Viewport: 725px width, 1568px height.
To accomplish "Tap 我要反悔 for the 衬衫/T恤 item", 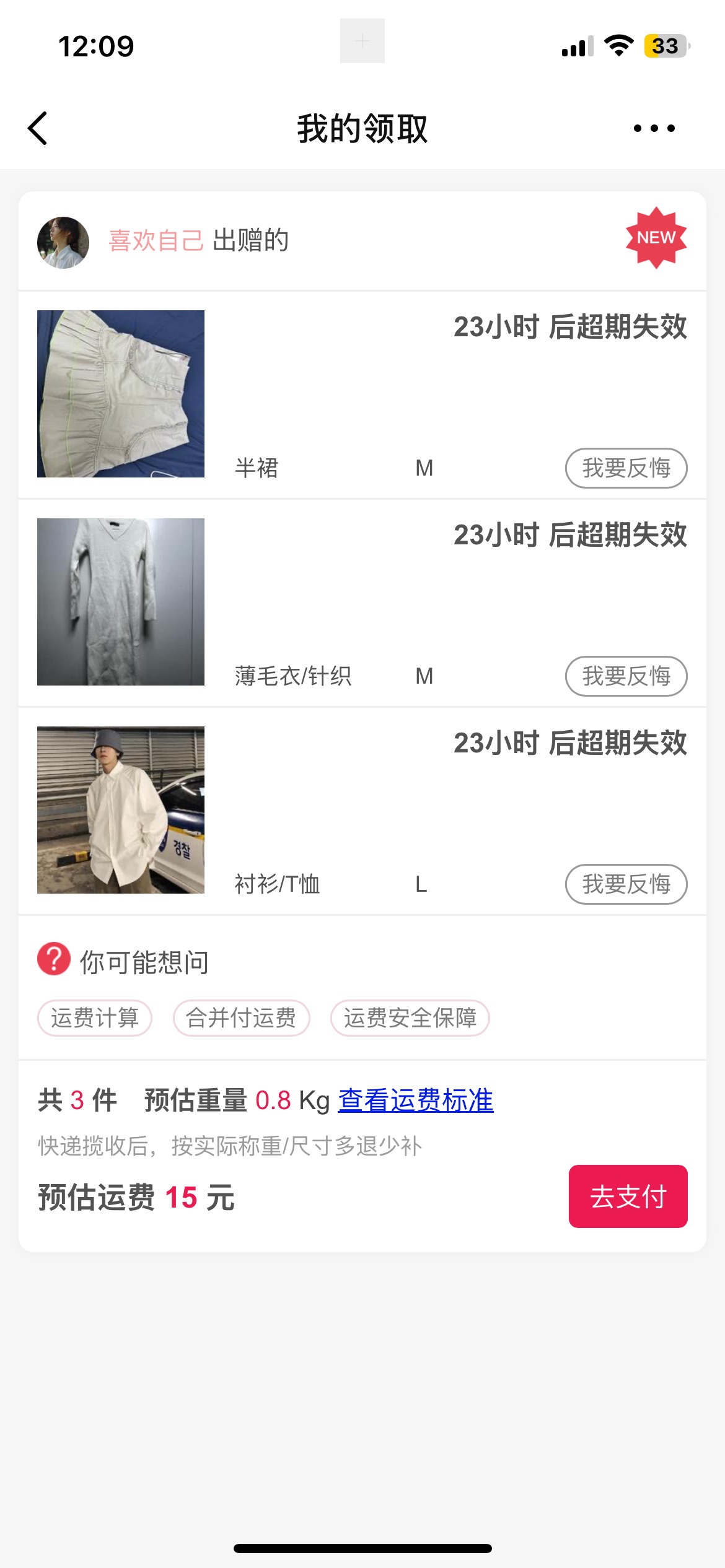I will coord(626,884).
